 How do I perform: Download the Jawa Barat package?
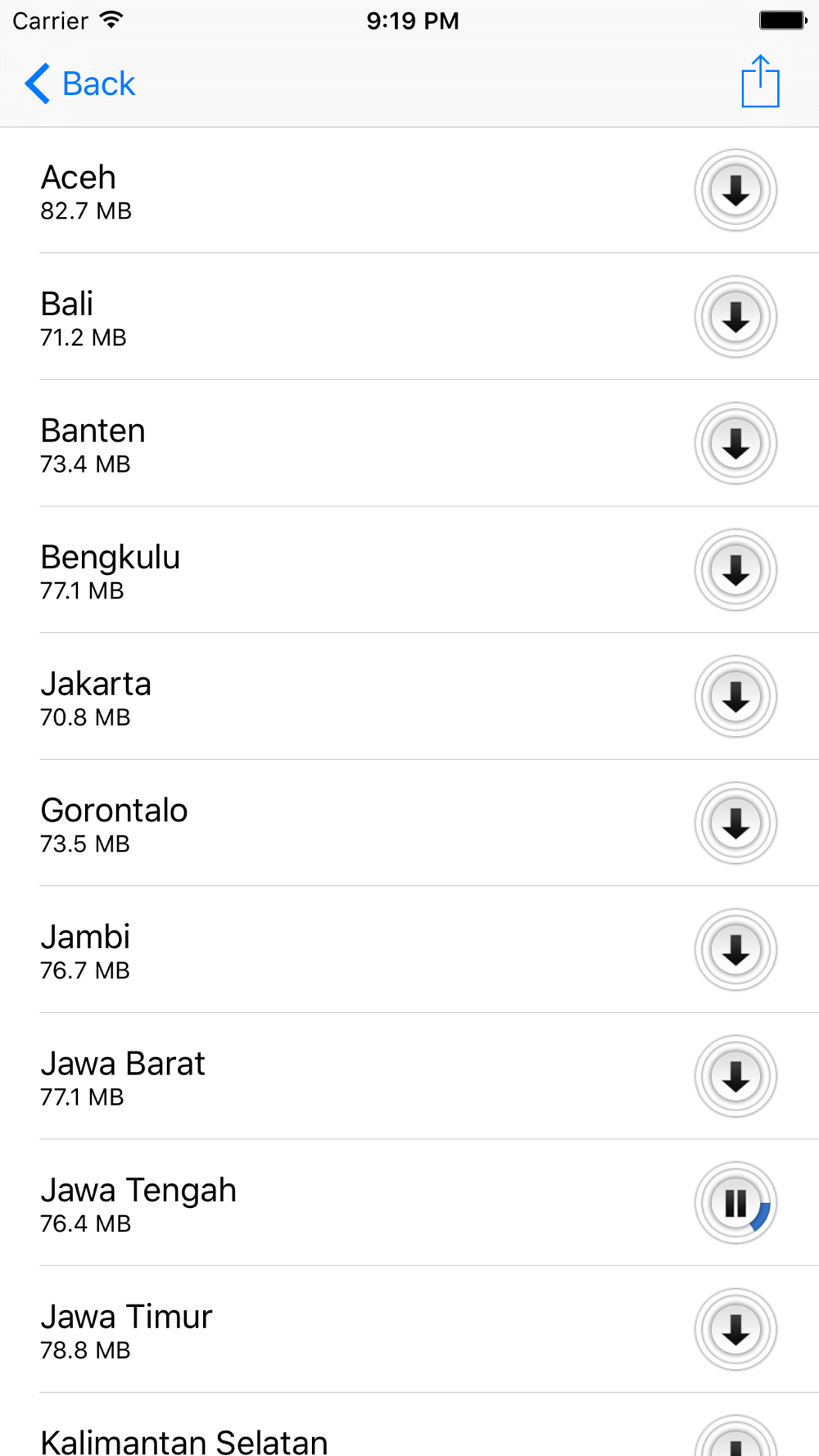tap(735, 1076)
